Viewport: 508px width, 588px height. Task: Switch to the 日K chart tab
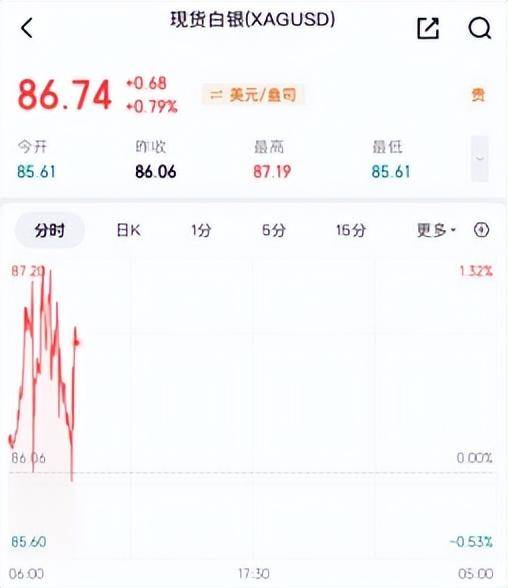pyautogui.click(x=128, y=230)
